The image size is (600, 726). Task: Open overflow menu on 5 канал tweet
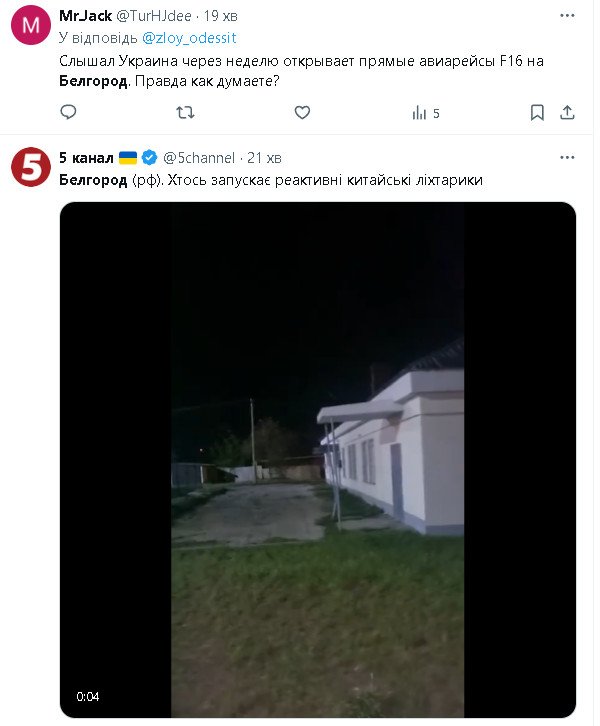(567, 158)
